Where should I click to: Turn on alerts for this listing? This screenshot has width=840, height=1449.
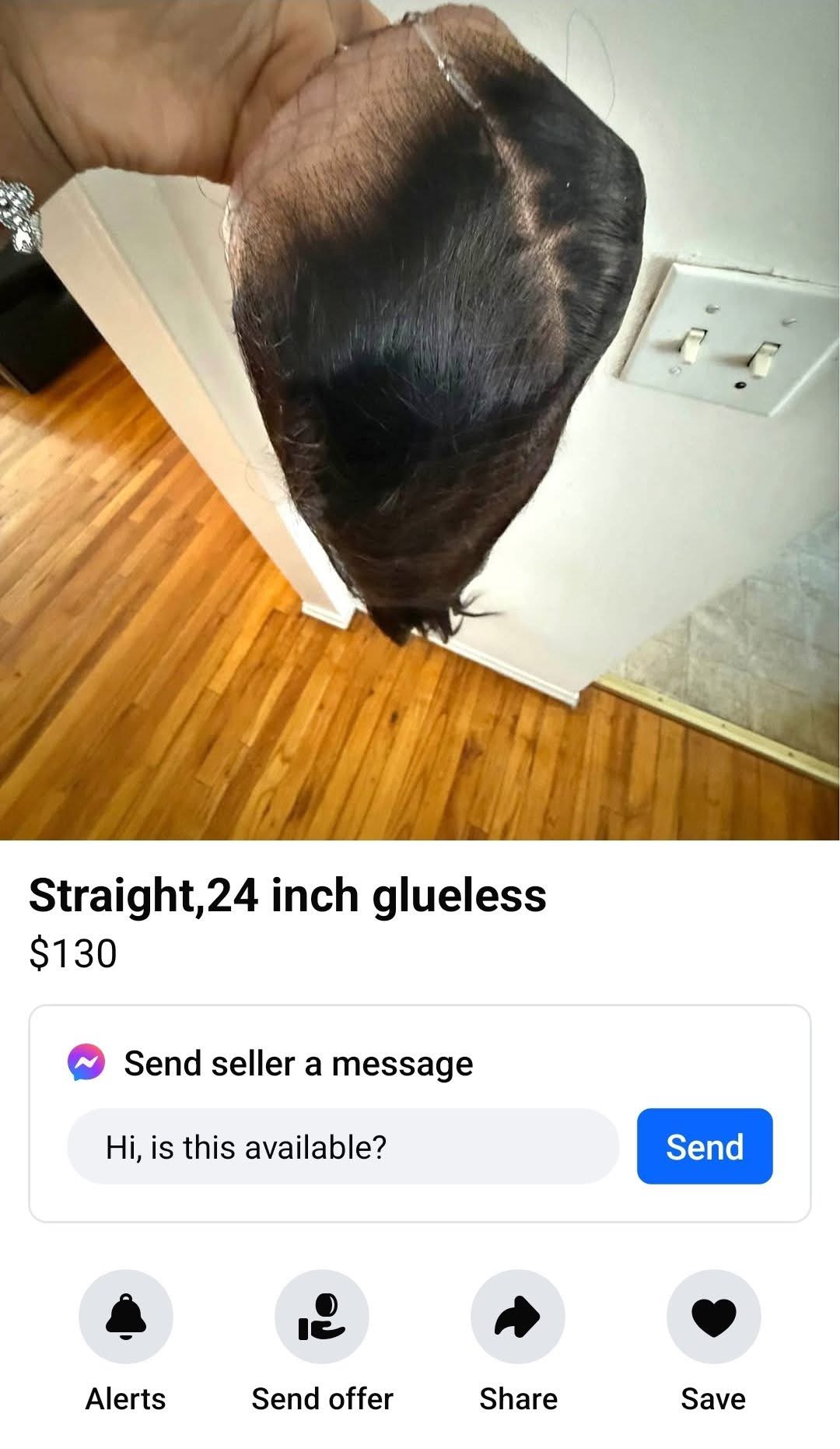(126, 1316)
